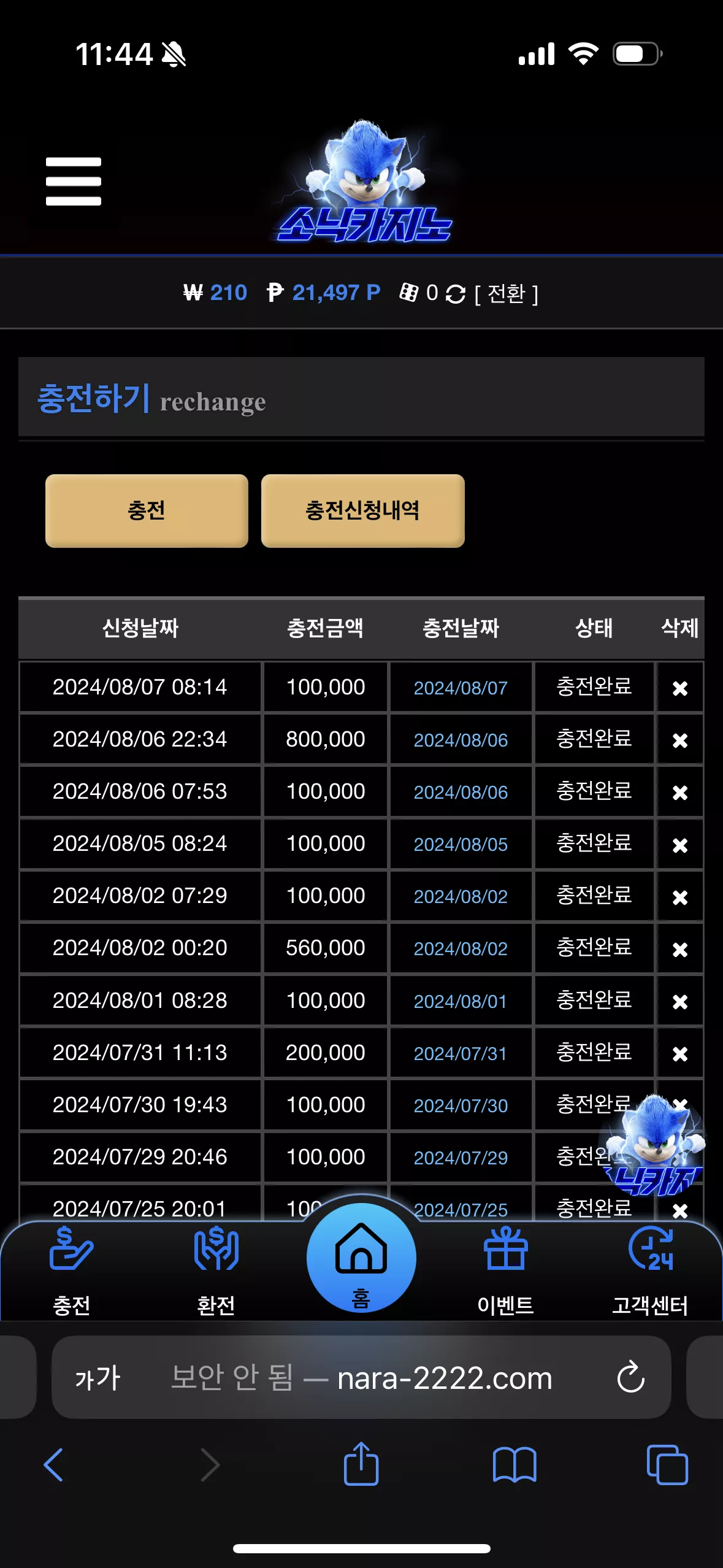Reload the page in Safari
Screen dimensions: 723x1568
pyautogui.click(x=630, y=1378)
